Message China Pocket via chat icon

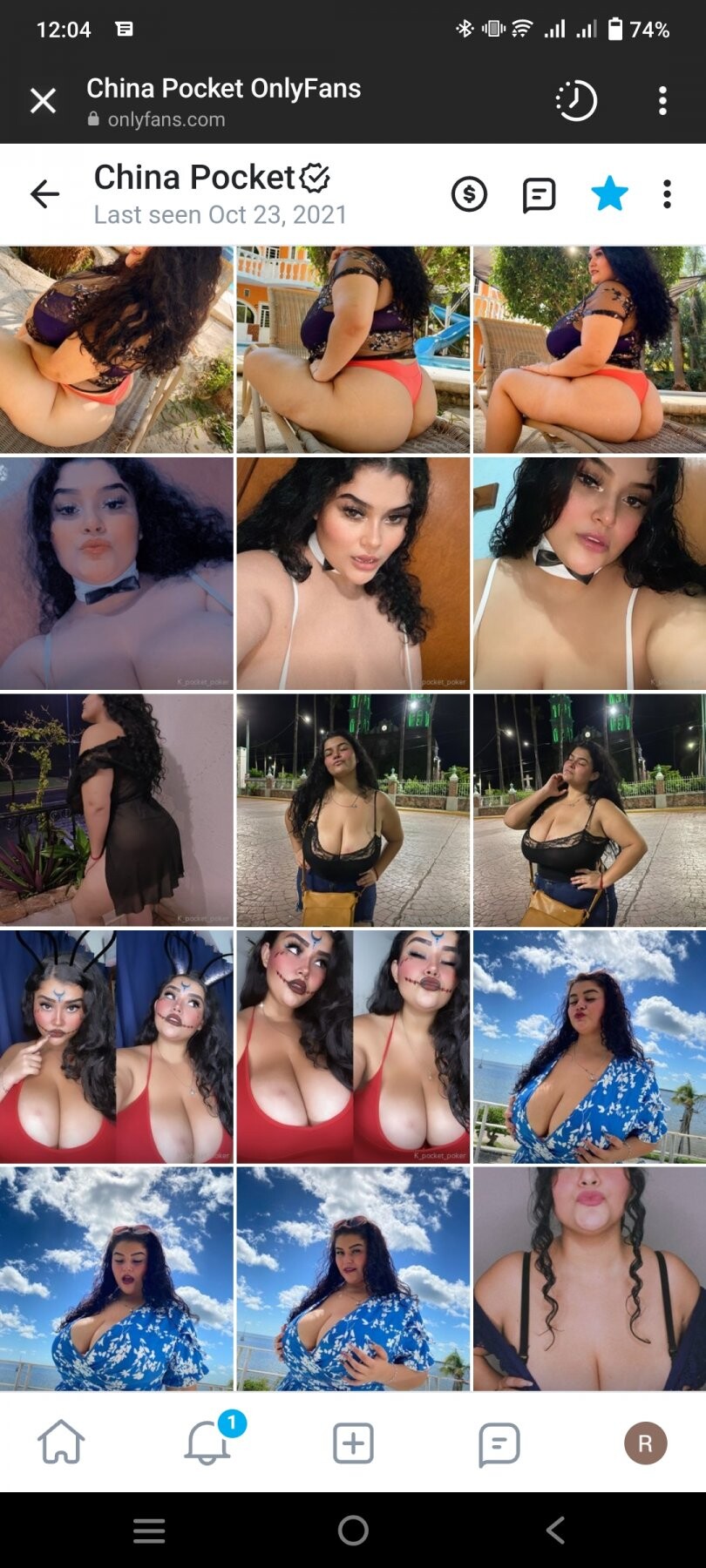pyautogui.click(x=539, y=194)
